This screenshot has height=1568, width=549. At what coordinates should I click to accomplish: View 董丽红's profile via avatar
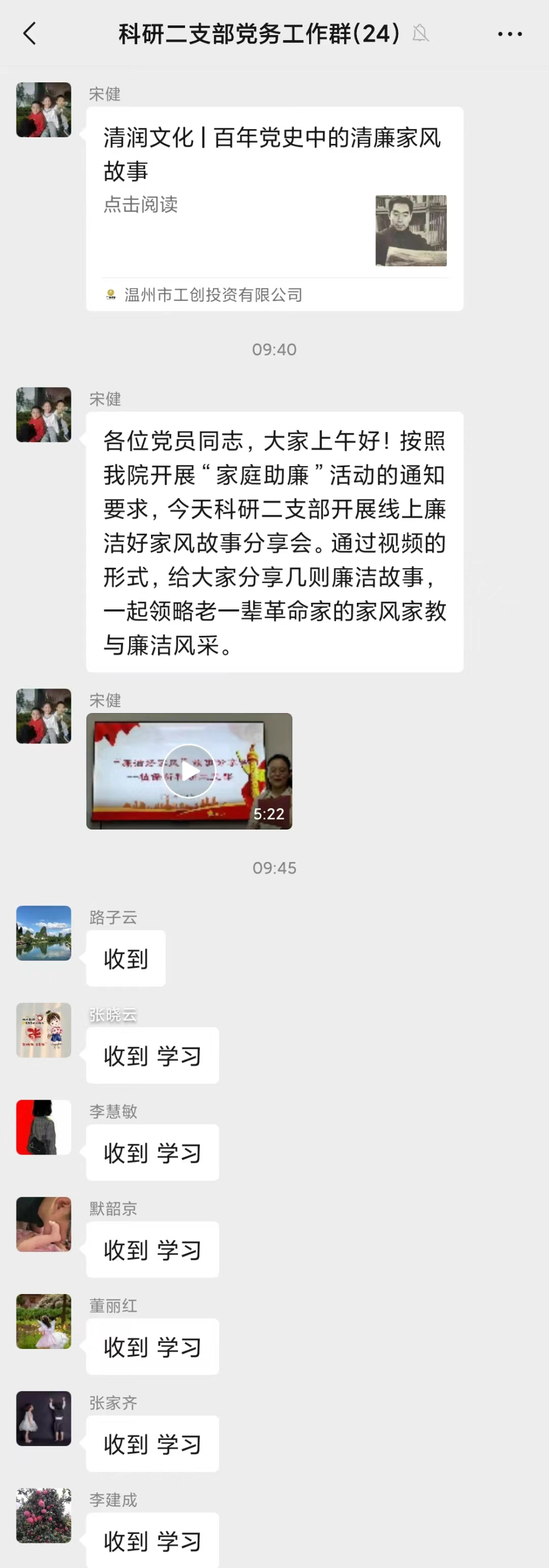pos(44,1321)
